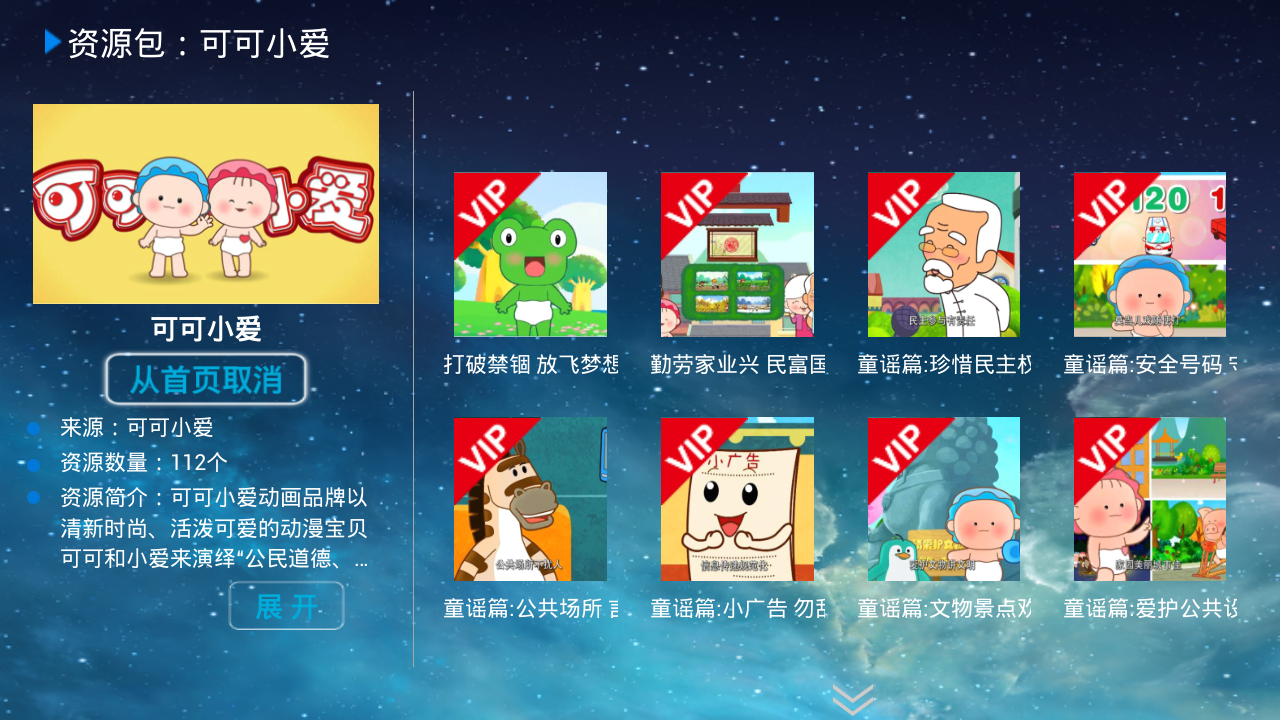Open video 打破禁锢 放飞梦想
The image size is (1280, 720).
(530, 255)
